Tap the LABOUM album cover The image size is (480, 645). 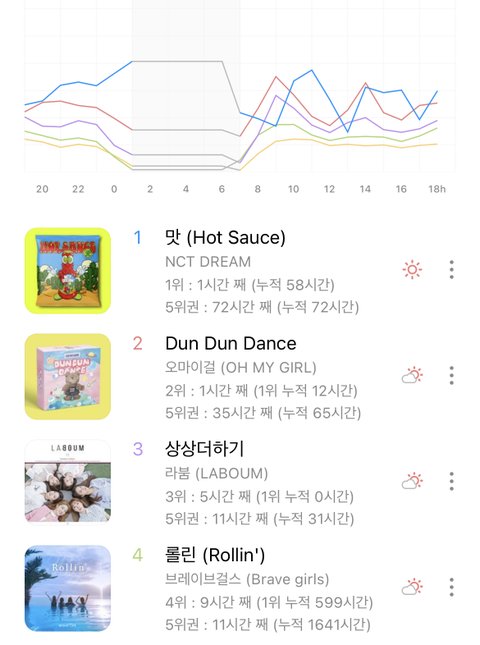pos(68,482)
